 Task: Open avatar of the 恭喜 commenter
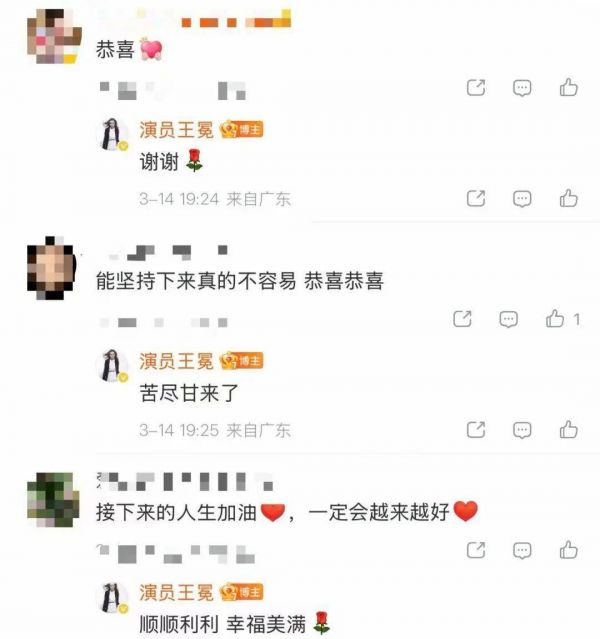[53, 34]
